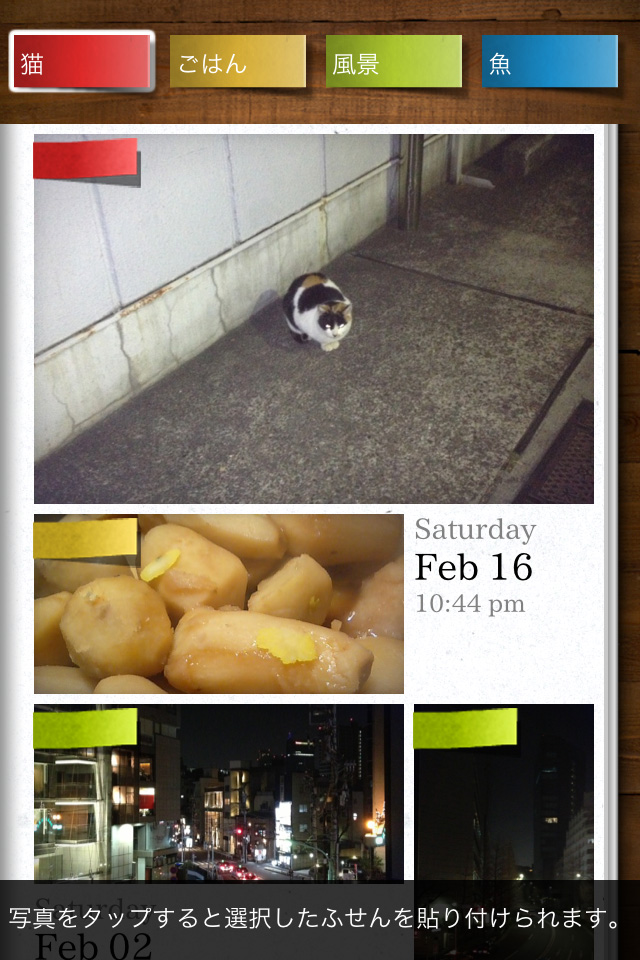640x960 pixels.
Task: Pick the blue 魚 tag
Action: click(549, 62)
